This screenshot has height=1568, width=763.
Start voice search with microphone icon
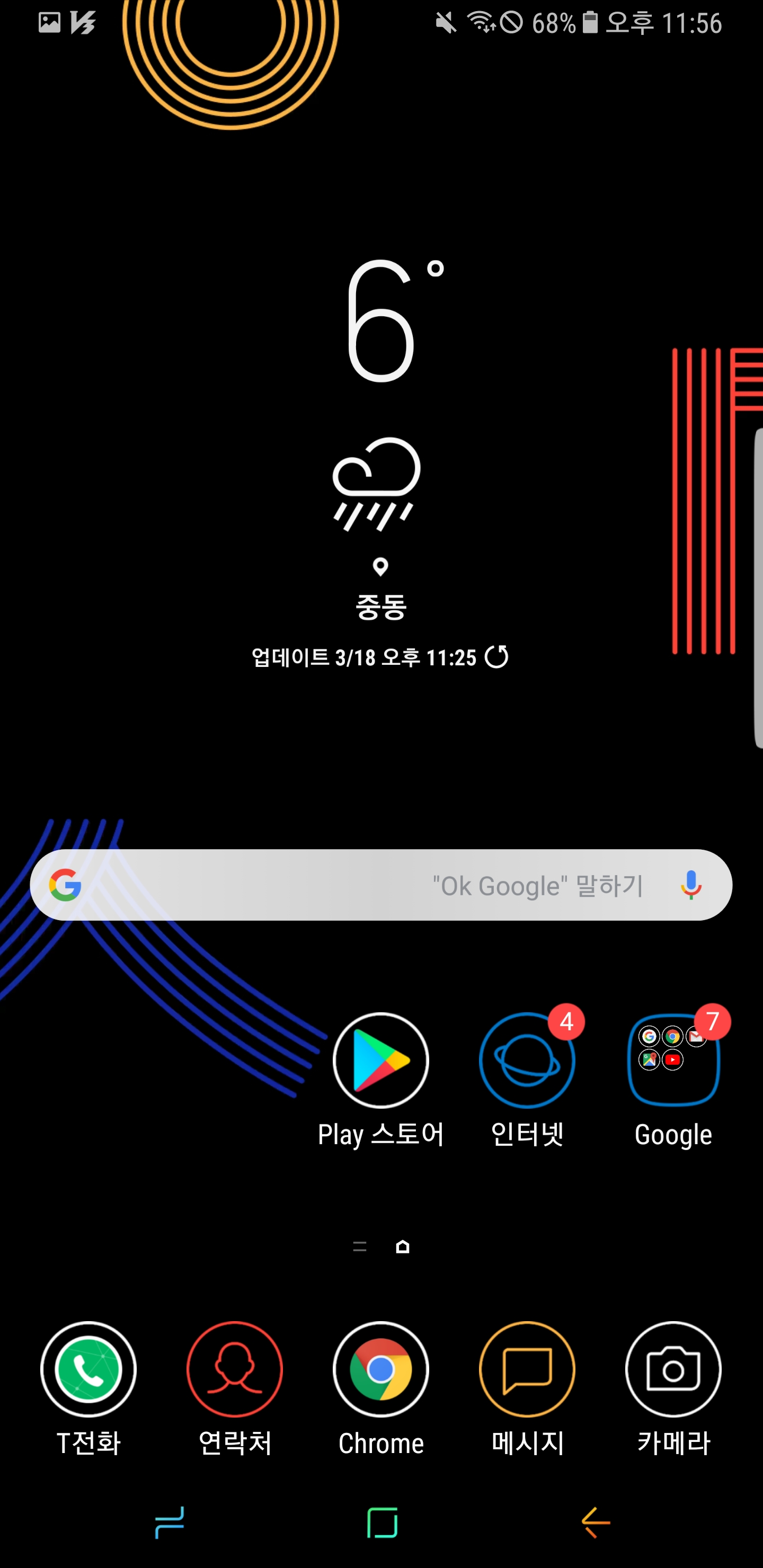690,885
